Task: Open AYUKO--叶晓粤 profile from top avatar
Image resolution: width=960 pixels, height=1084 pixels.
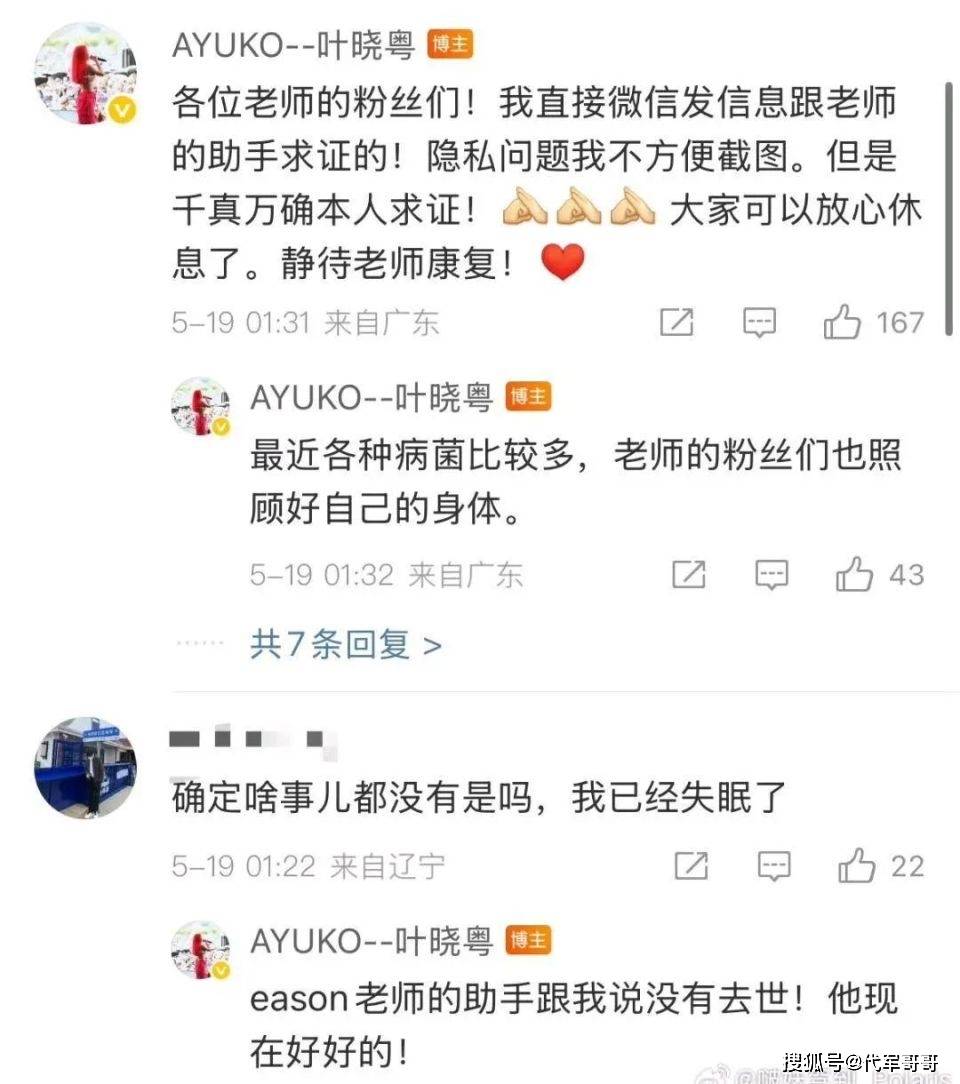Action: pyautogui.click(x=85, y=73)
